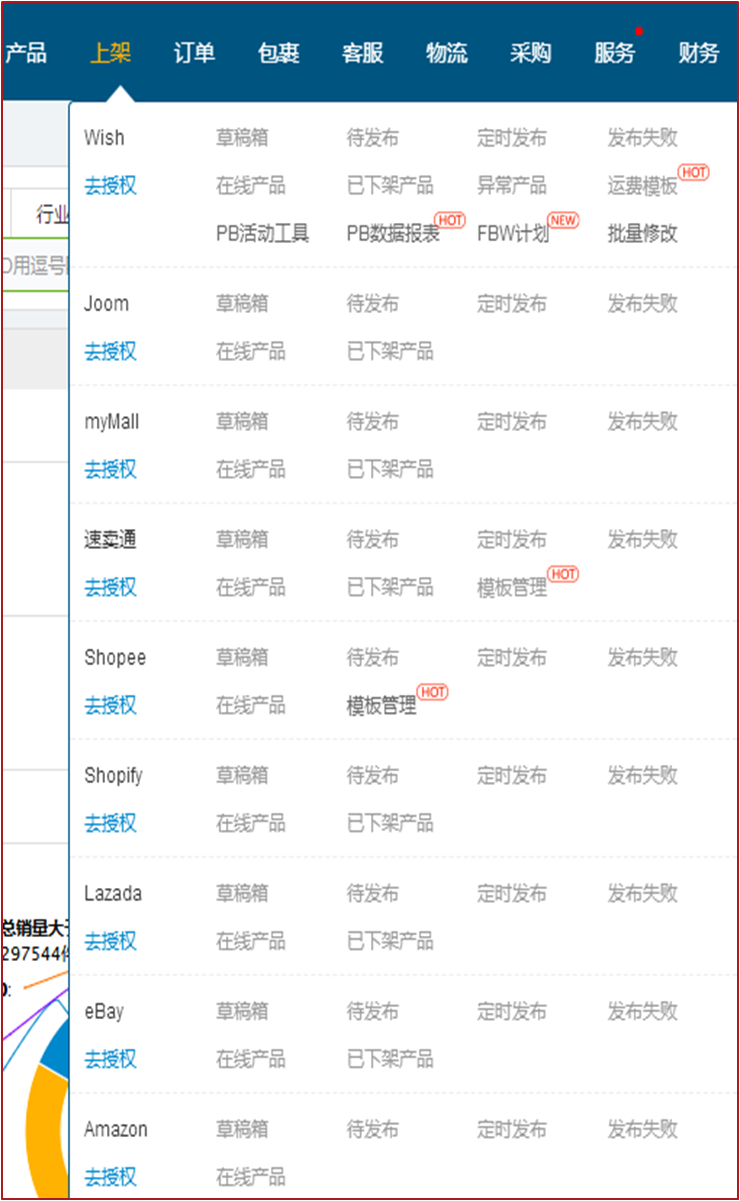The height and width of the screenshot is (1201, 740).
Task: Tap 去授权 under Shopify
Action: pyautogui.click(x=110, y=824)
